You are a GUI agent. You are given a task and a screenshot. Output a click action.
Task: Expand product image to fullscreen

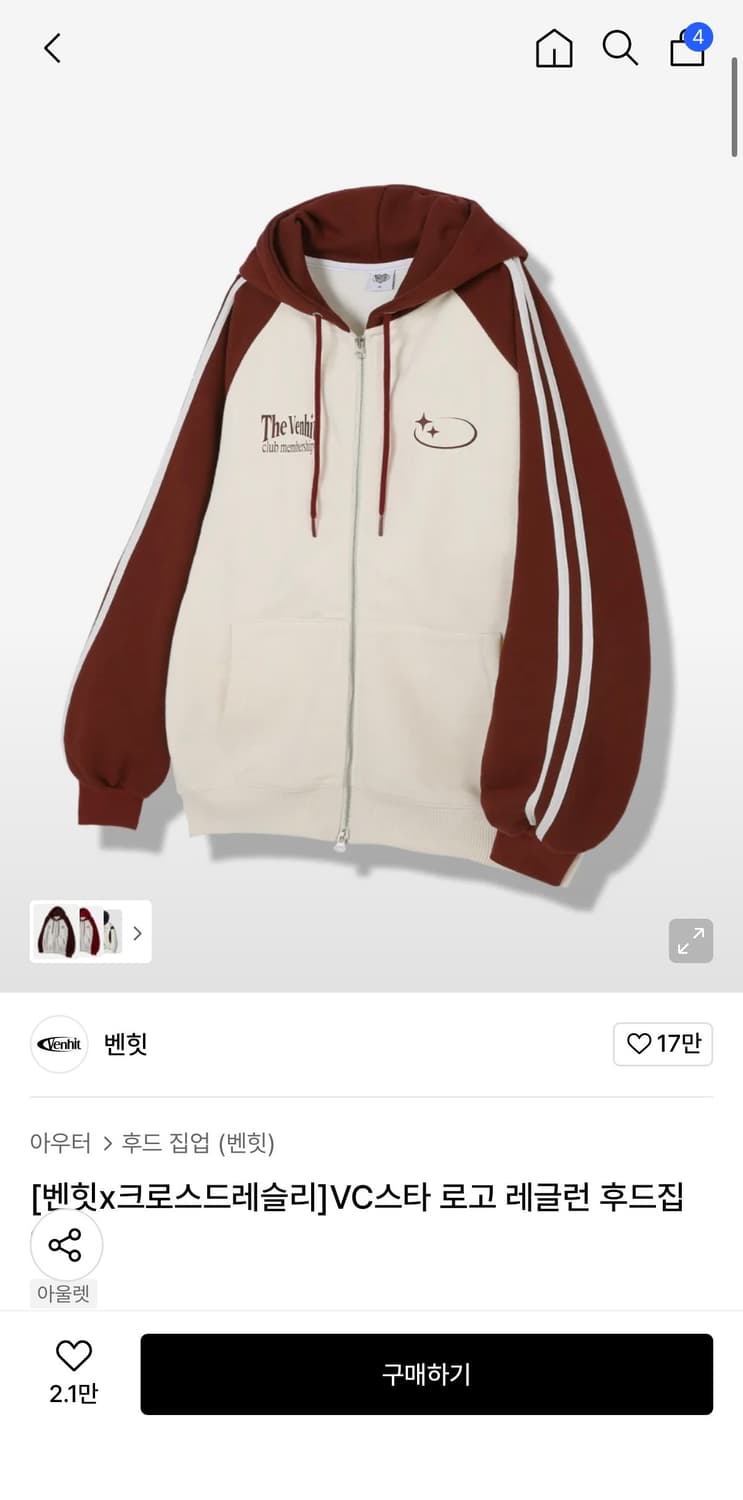[690, 940]
